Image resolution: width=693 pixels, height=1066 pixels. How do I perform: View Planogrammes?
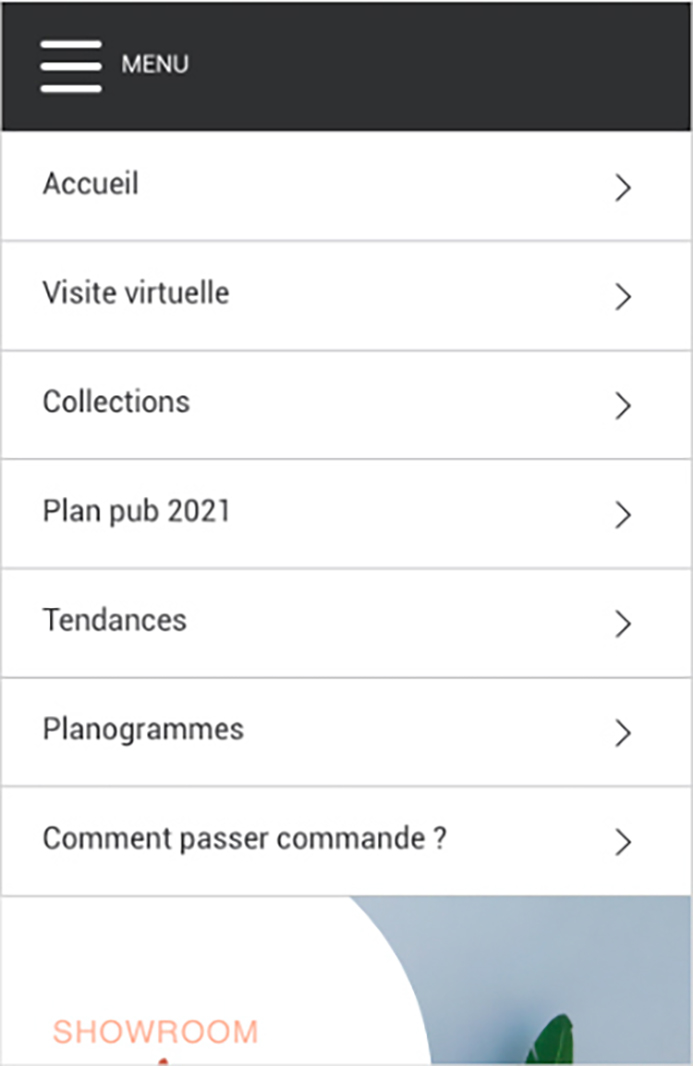[143, 730]
